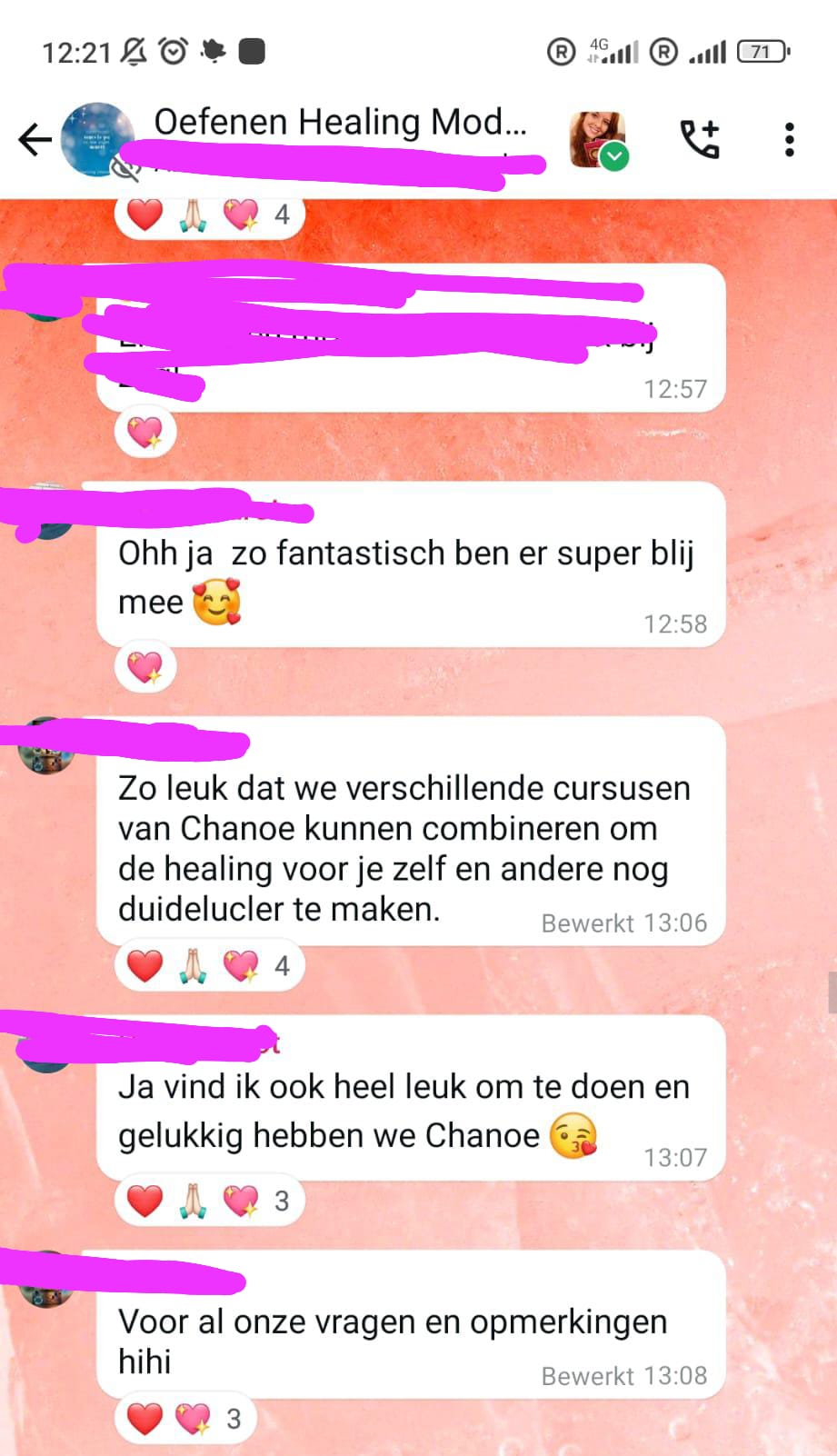The image size is (837, 1456).
Task: View reaction on 'Ohh ja zo fantastisch' message
Action: [145, 667]
